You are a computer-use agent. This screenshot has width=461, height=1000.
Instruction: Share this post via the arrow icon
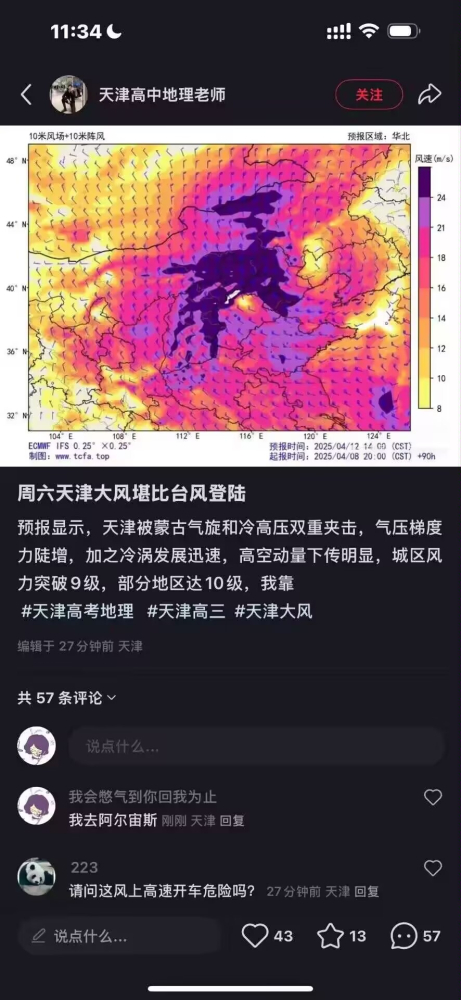430,94
